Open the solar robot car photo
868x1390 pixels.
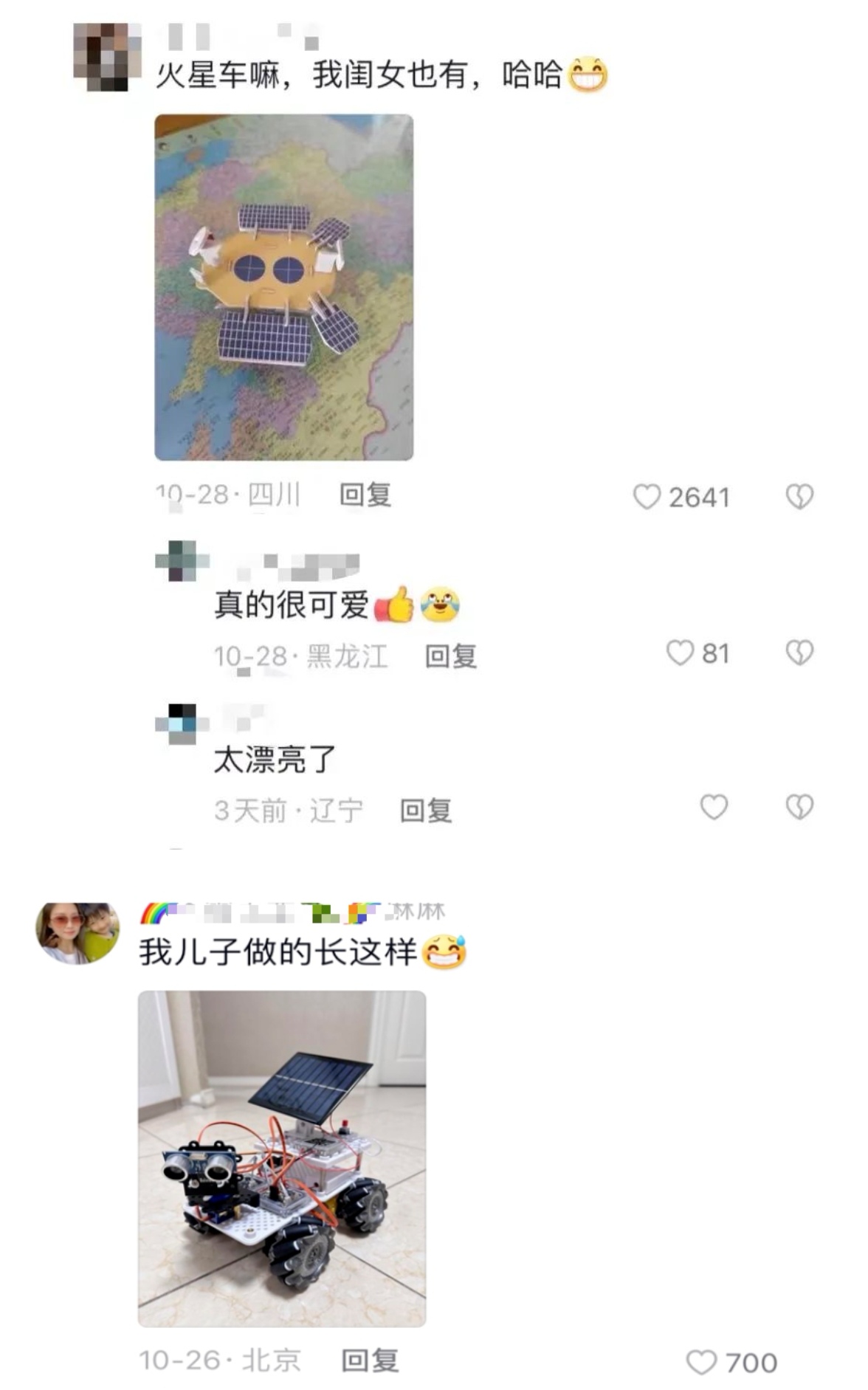point(282,1158)
